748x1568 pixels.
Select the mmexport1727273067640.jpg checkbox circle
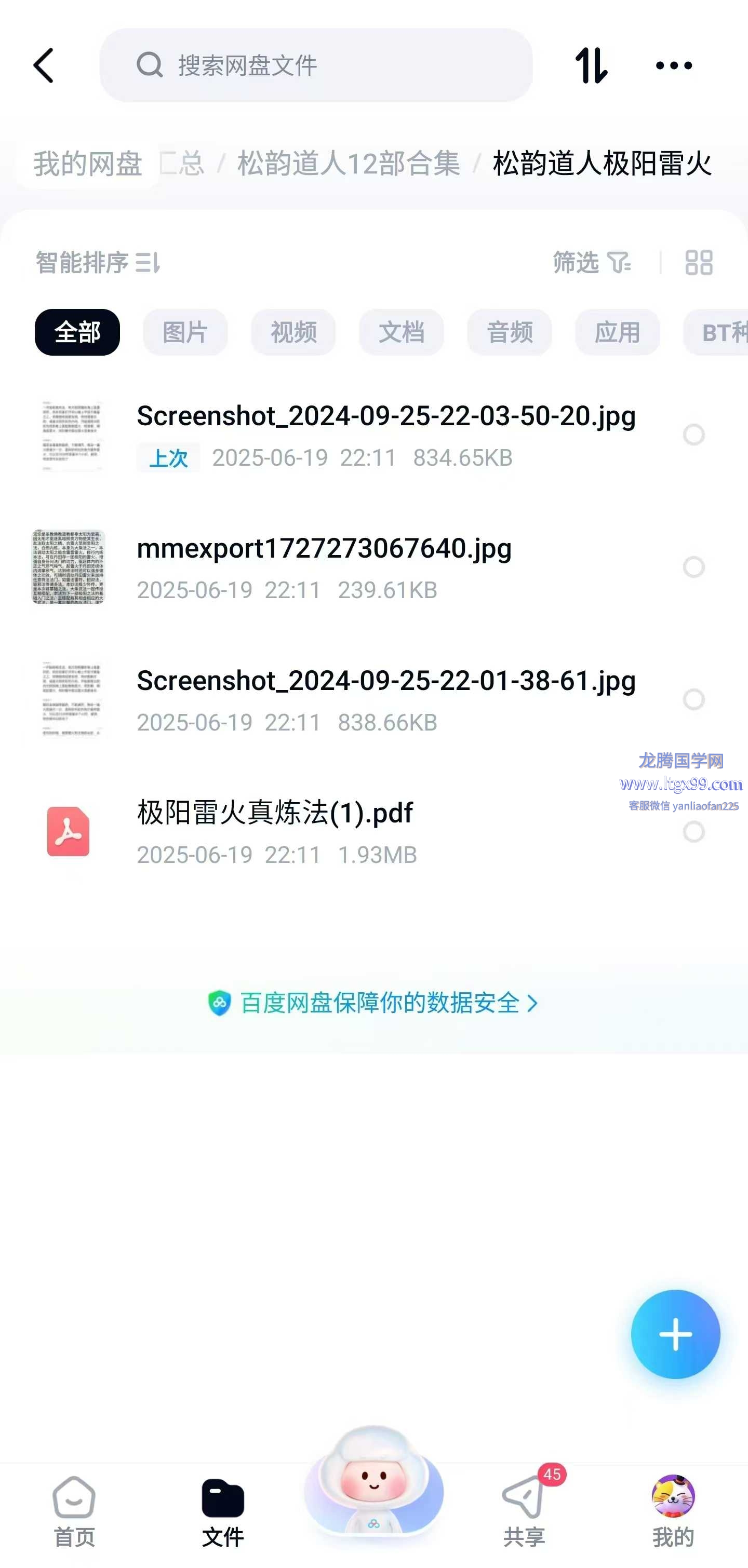(x=693, y=567)
